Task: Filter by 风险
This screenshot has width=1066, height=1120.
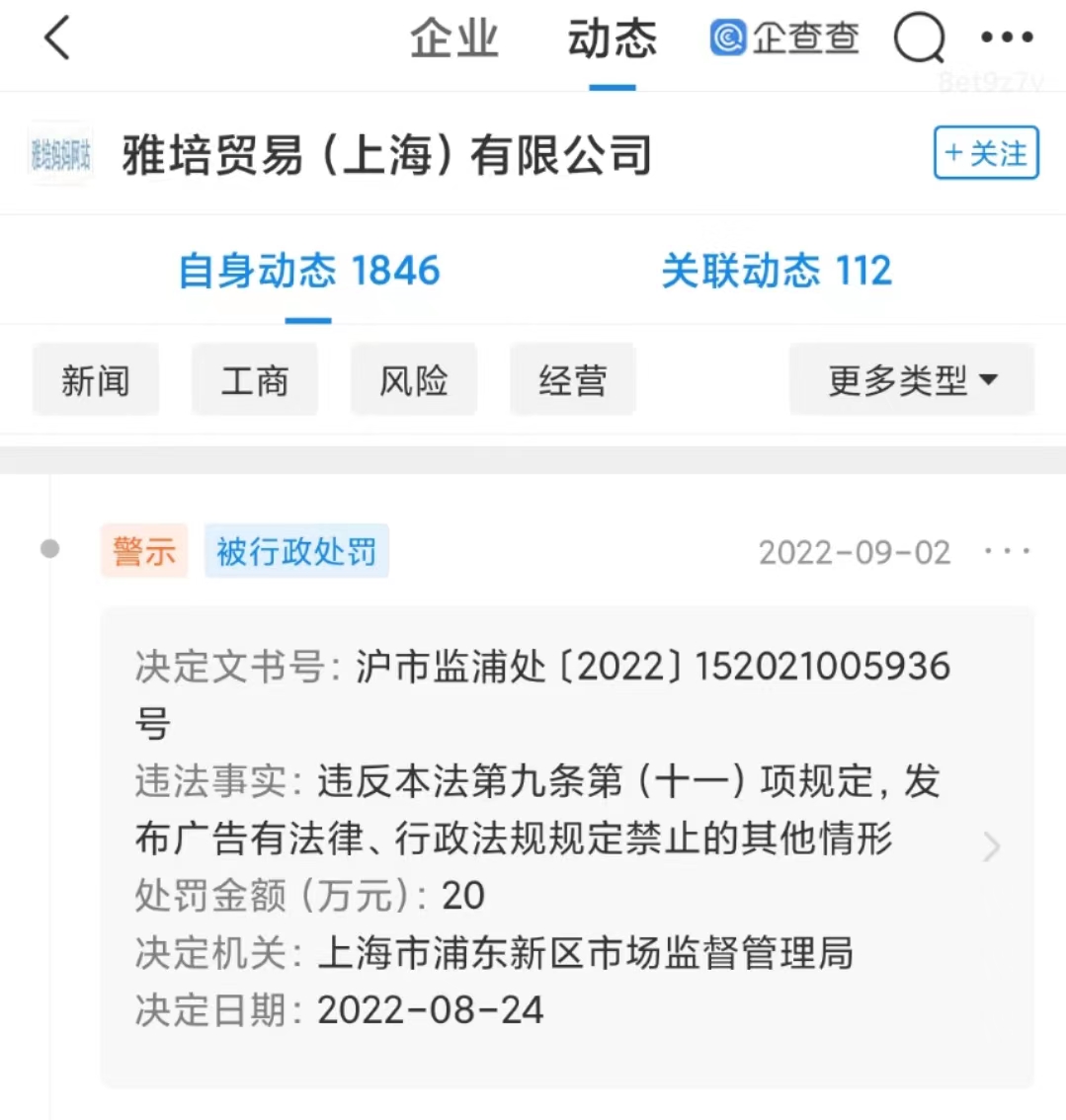Action: pyautogui.click(x=414, y=380)
